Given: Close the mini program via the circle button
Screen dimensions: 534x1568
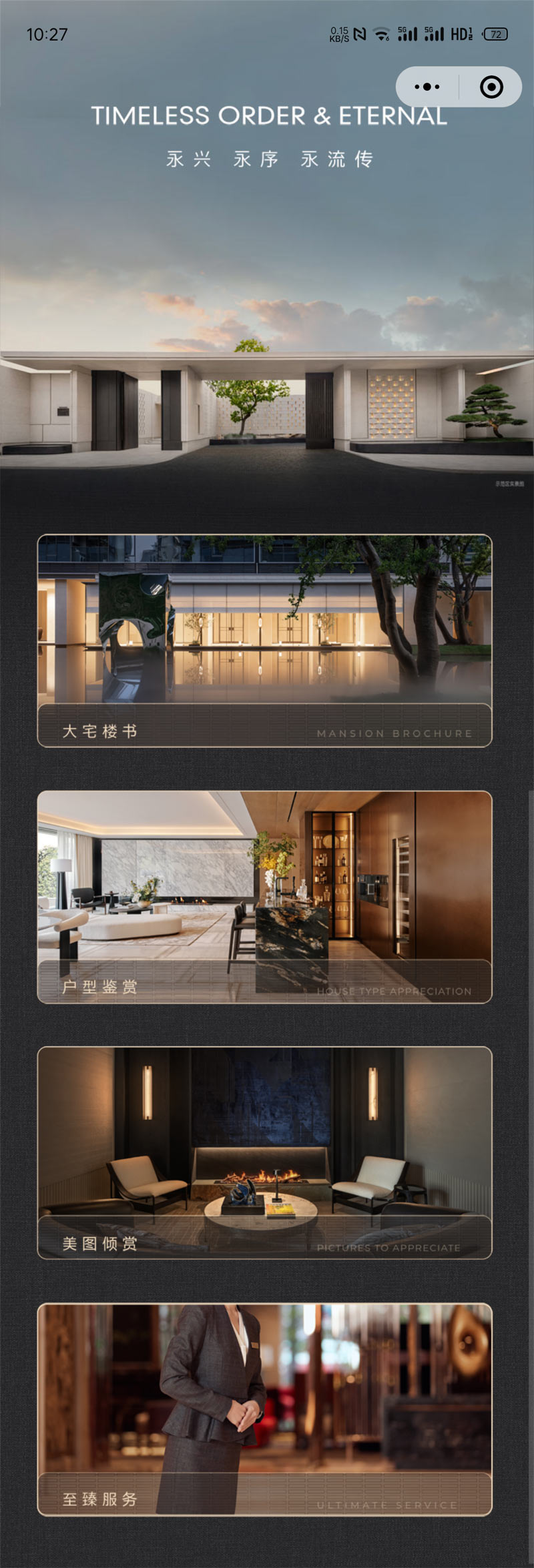Looking at the screenshot, I should 491,87.
